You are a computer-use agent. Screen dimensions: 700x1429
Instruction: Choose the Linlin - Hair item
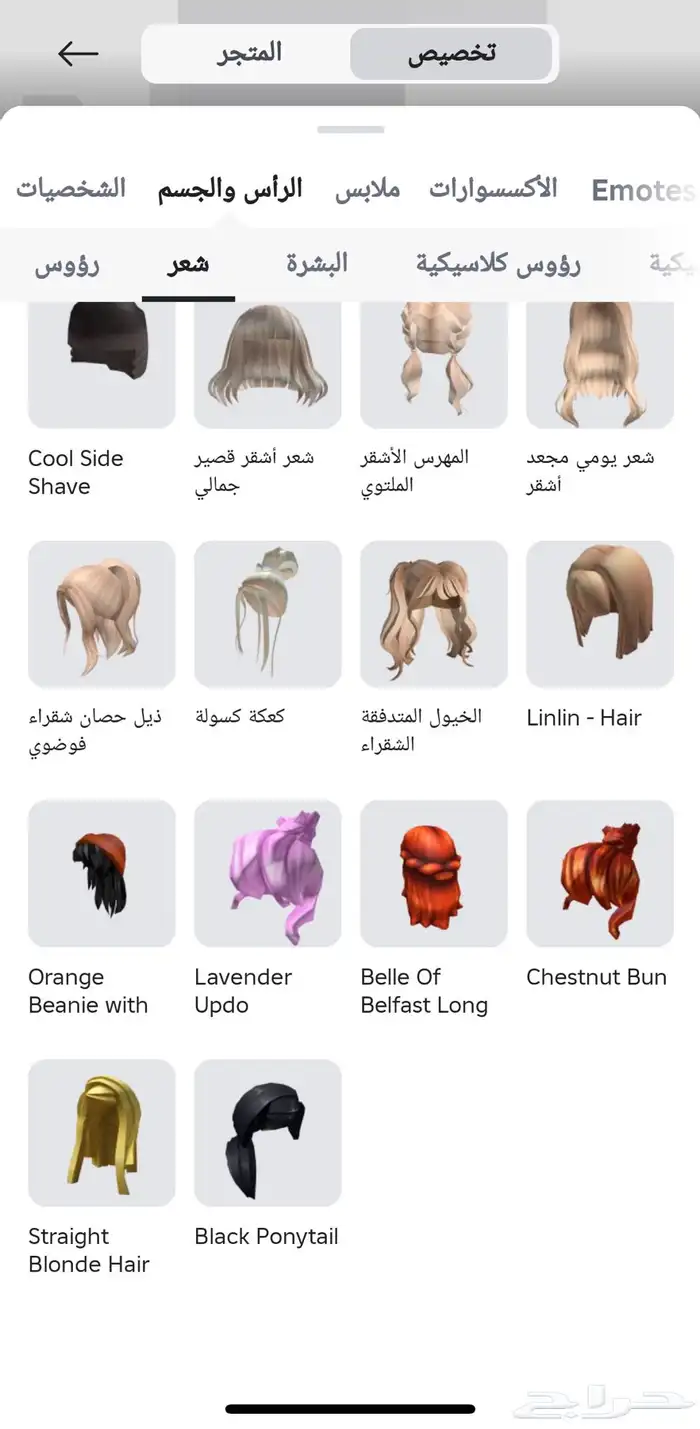tap(600, 614)
